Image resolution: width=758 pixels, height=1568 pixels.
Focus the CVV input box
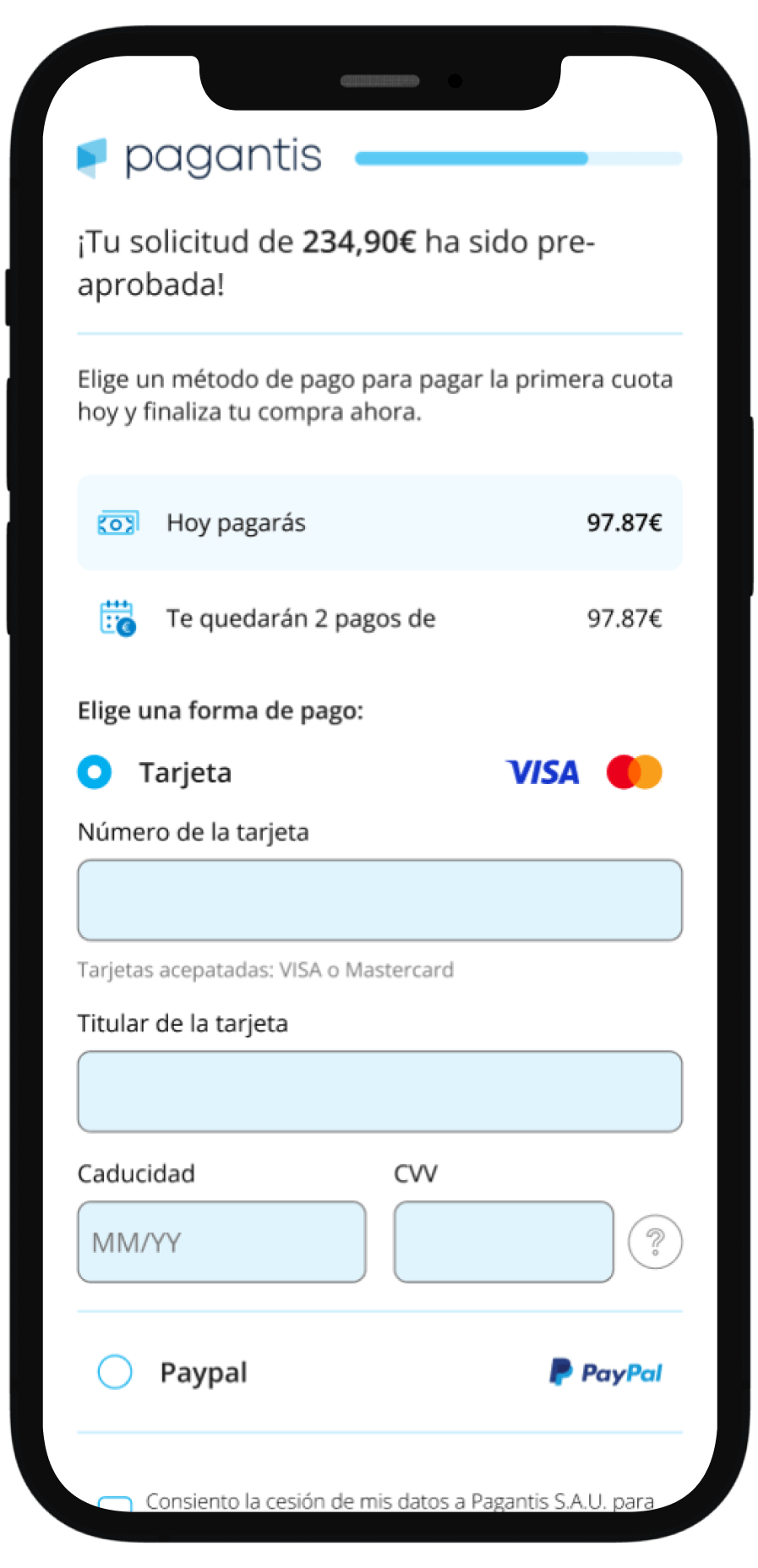[x=503, y=1241]
